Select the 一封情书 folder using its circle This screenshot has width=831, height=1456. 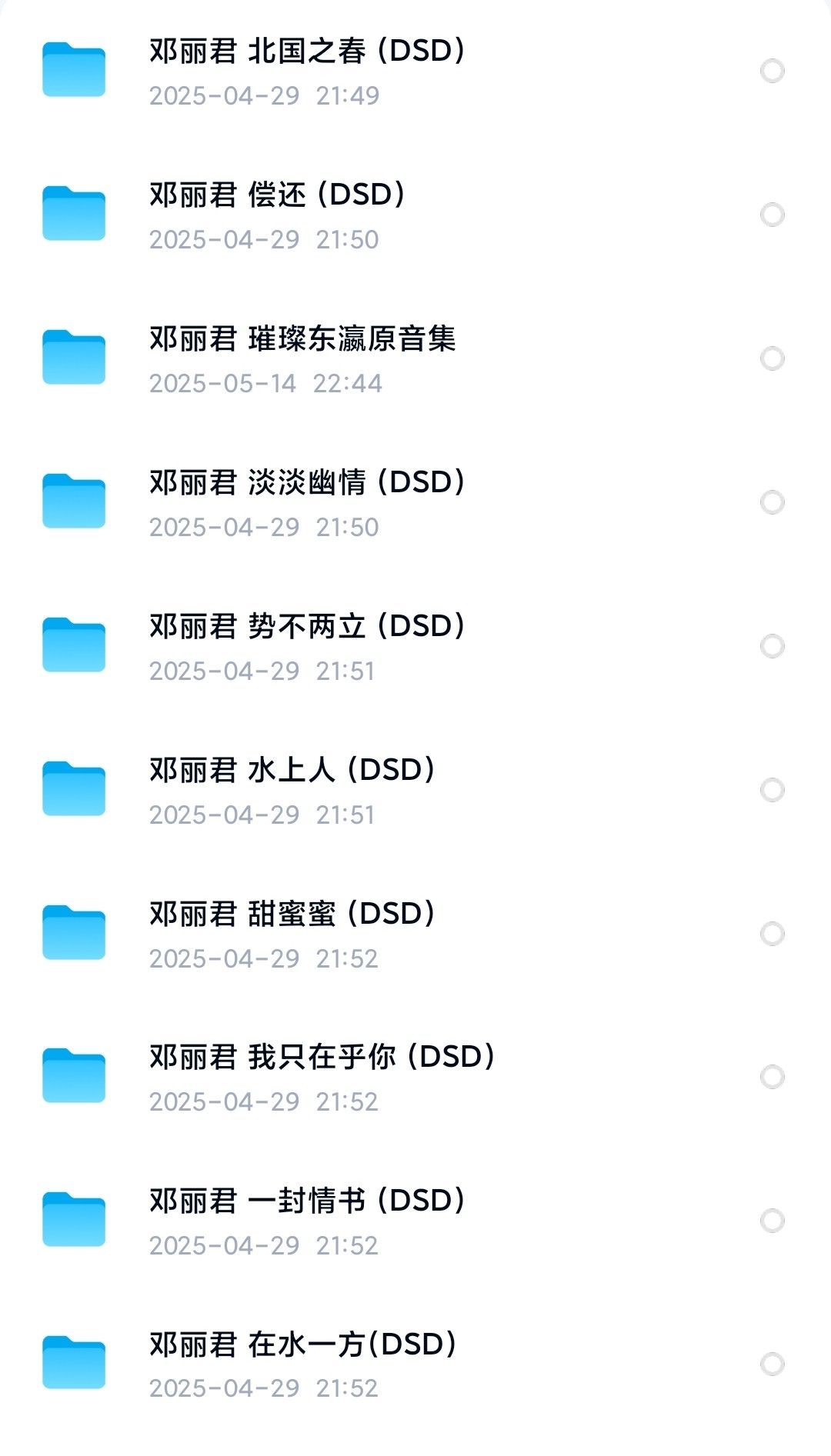(772, 1221)
